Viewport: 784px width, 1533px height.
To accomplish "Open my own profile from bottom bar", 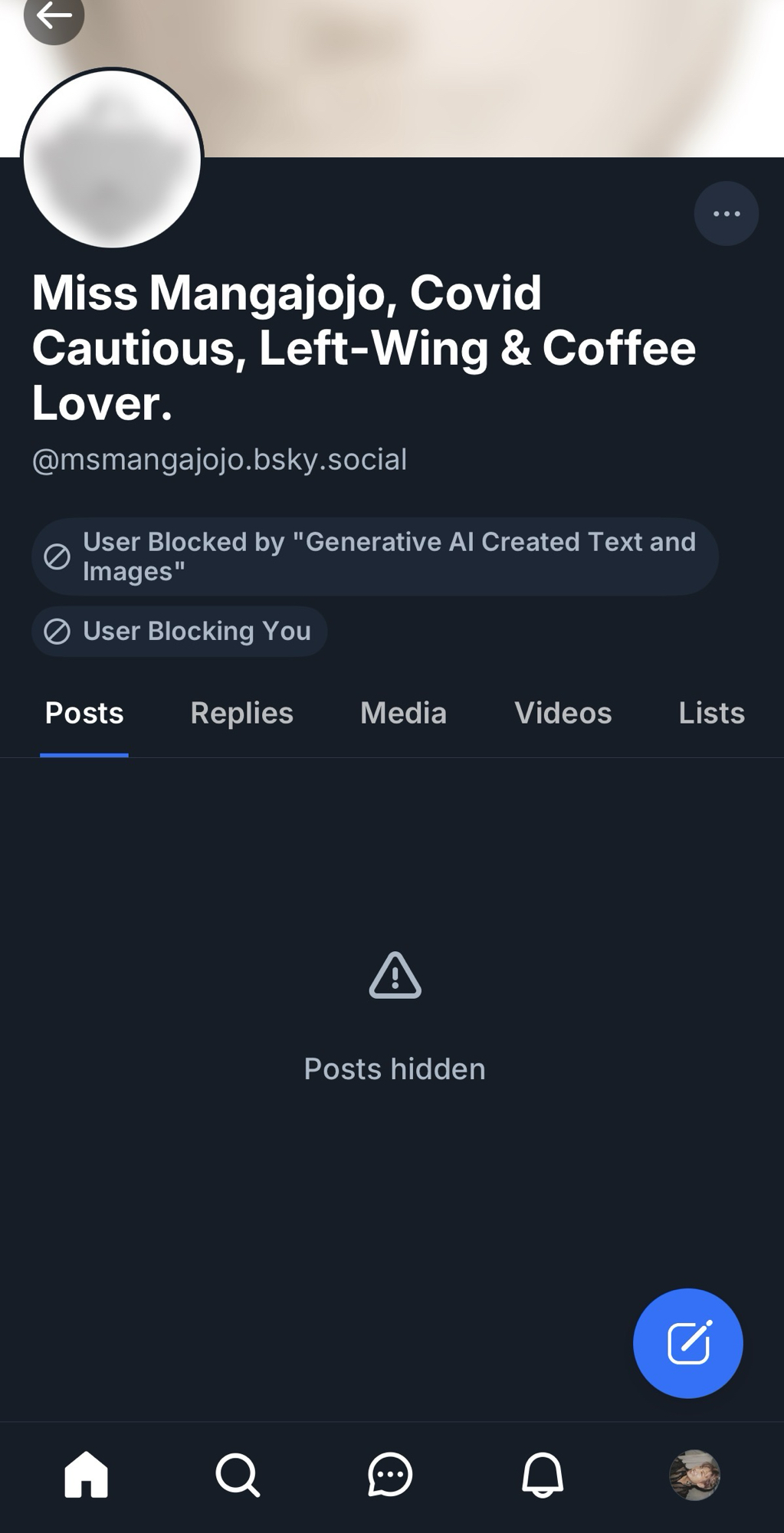I will (x=694, y=1474).
